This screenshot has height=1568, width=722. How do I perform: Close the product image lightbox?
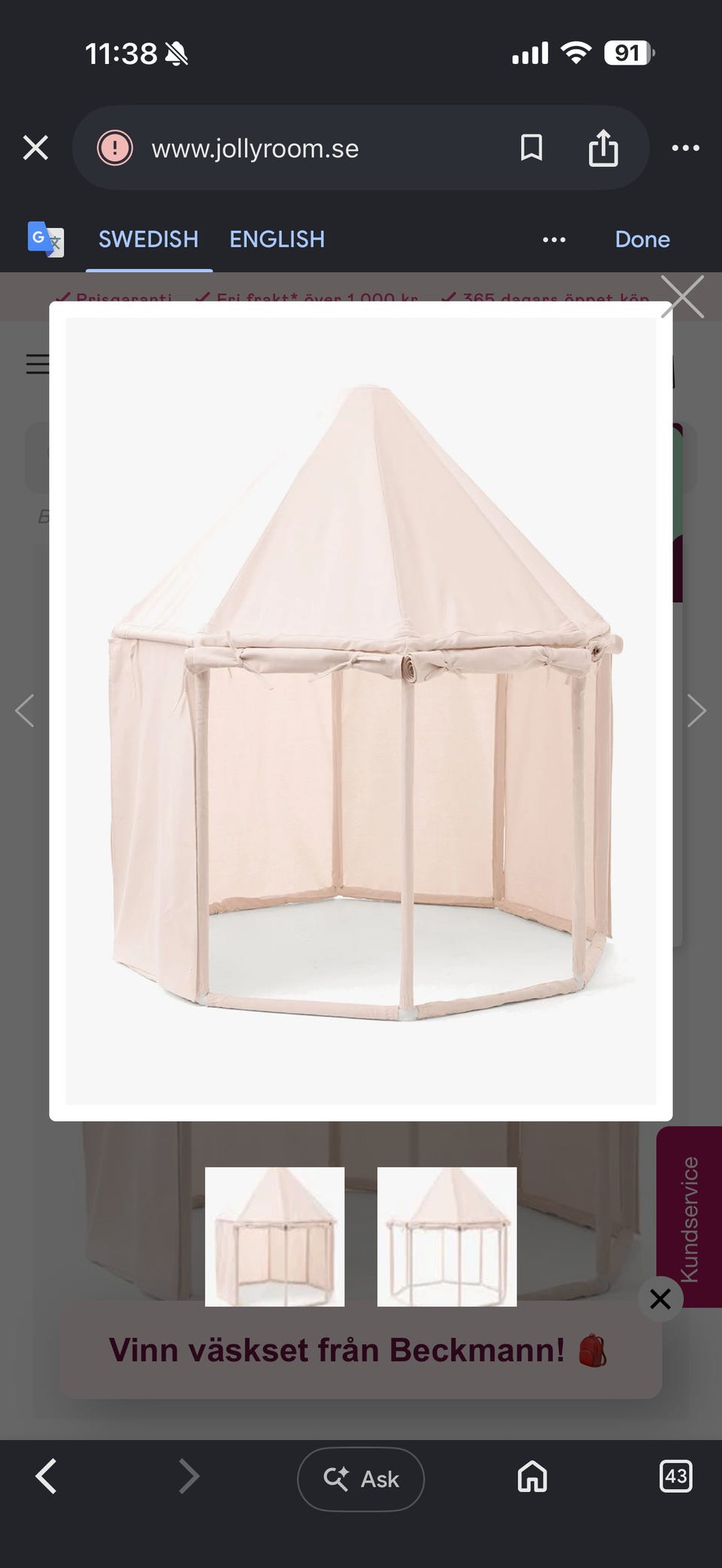point(682,296)
